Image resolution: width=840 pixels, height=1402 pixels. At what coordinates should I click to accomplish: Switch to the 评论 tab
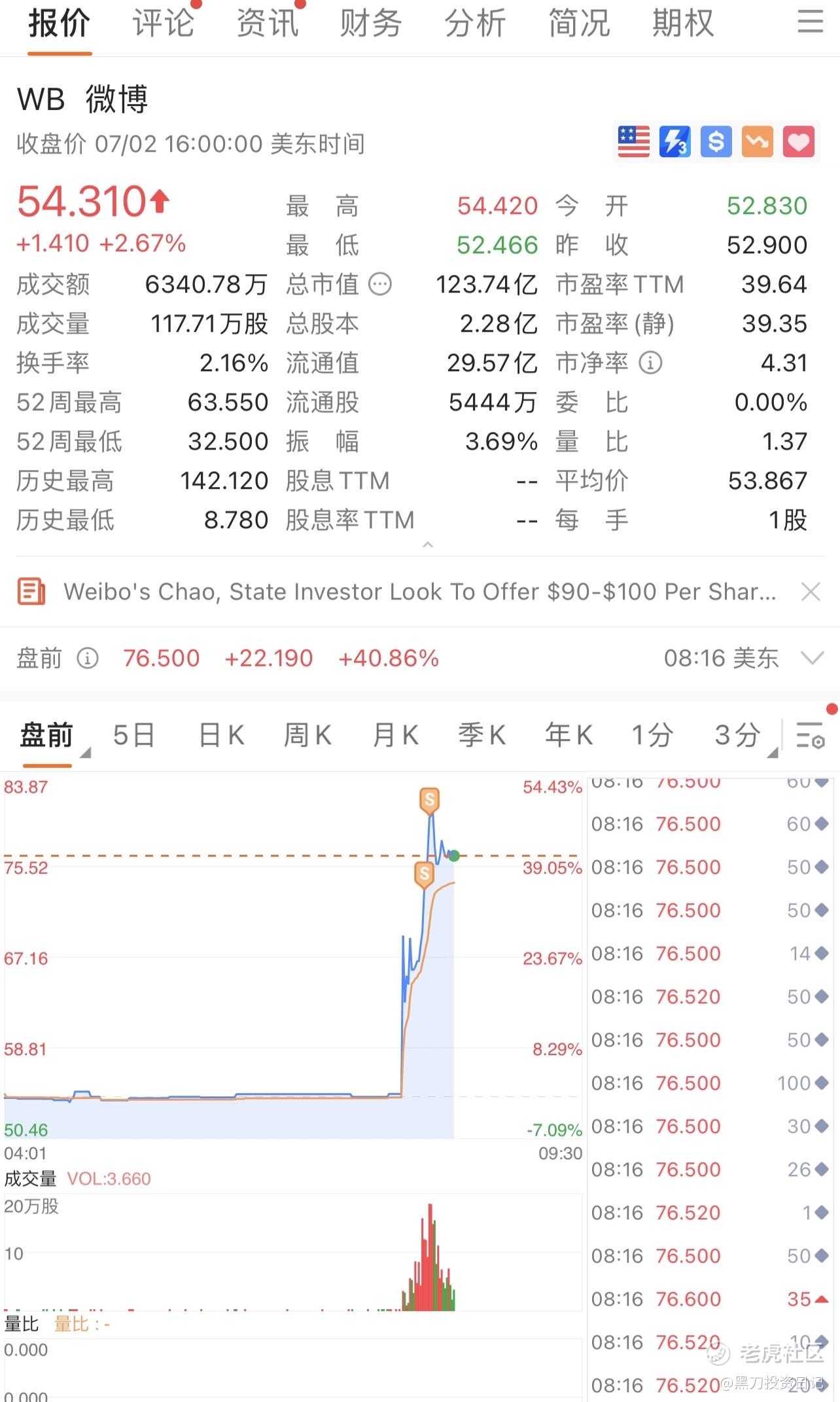click(163, 24)
